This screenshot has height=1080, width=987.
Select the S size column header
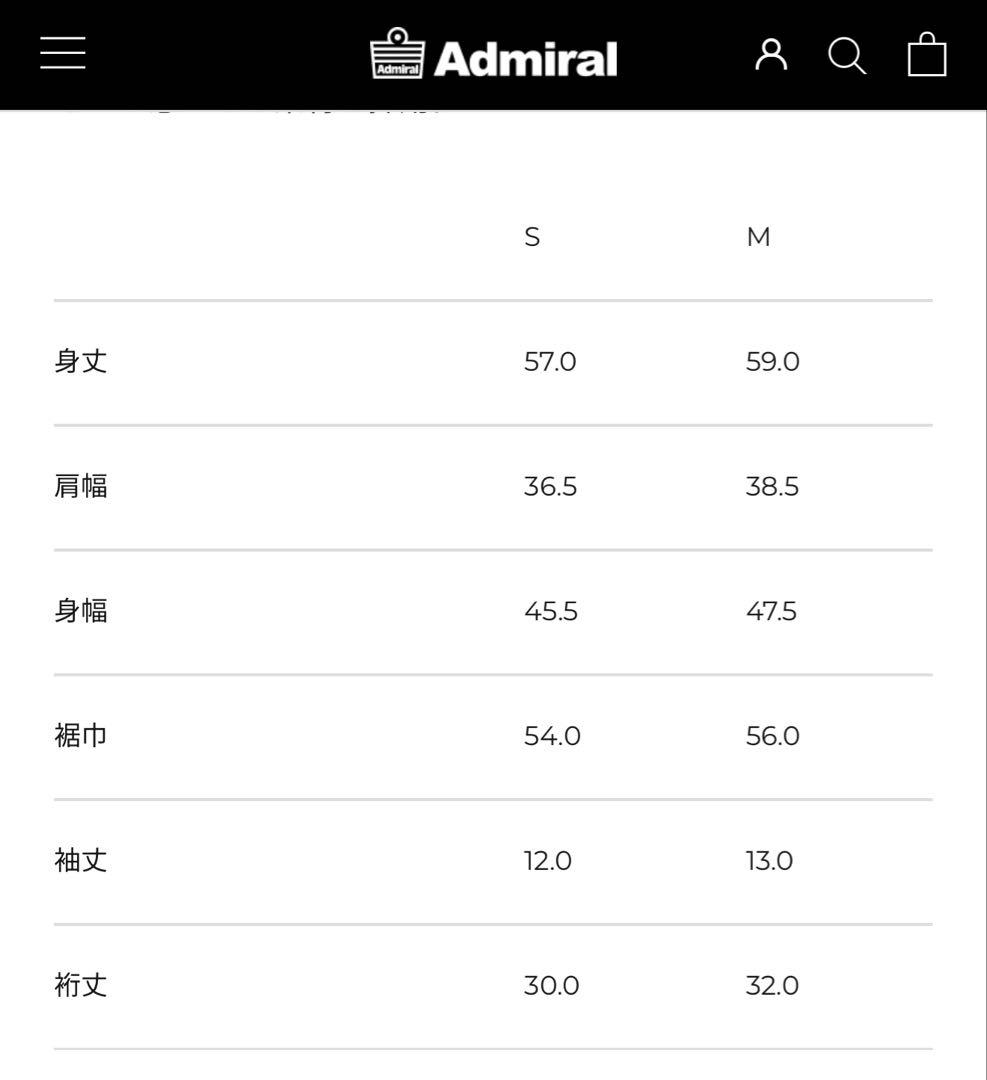pyautogui.click(x=533, y=237)
